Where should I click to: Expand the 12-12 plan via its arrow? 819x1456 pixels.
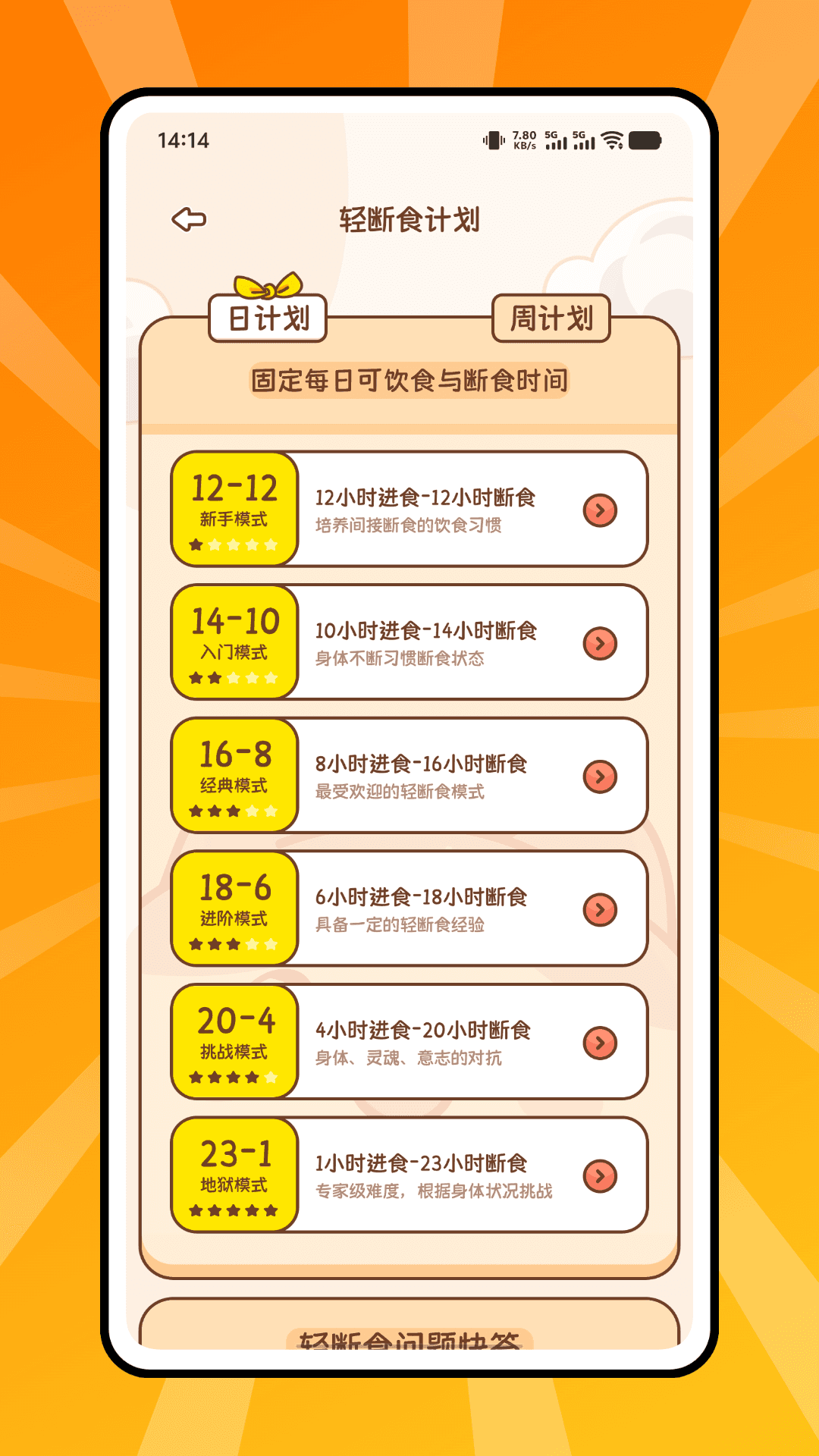click(599, 511)
